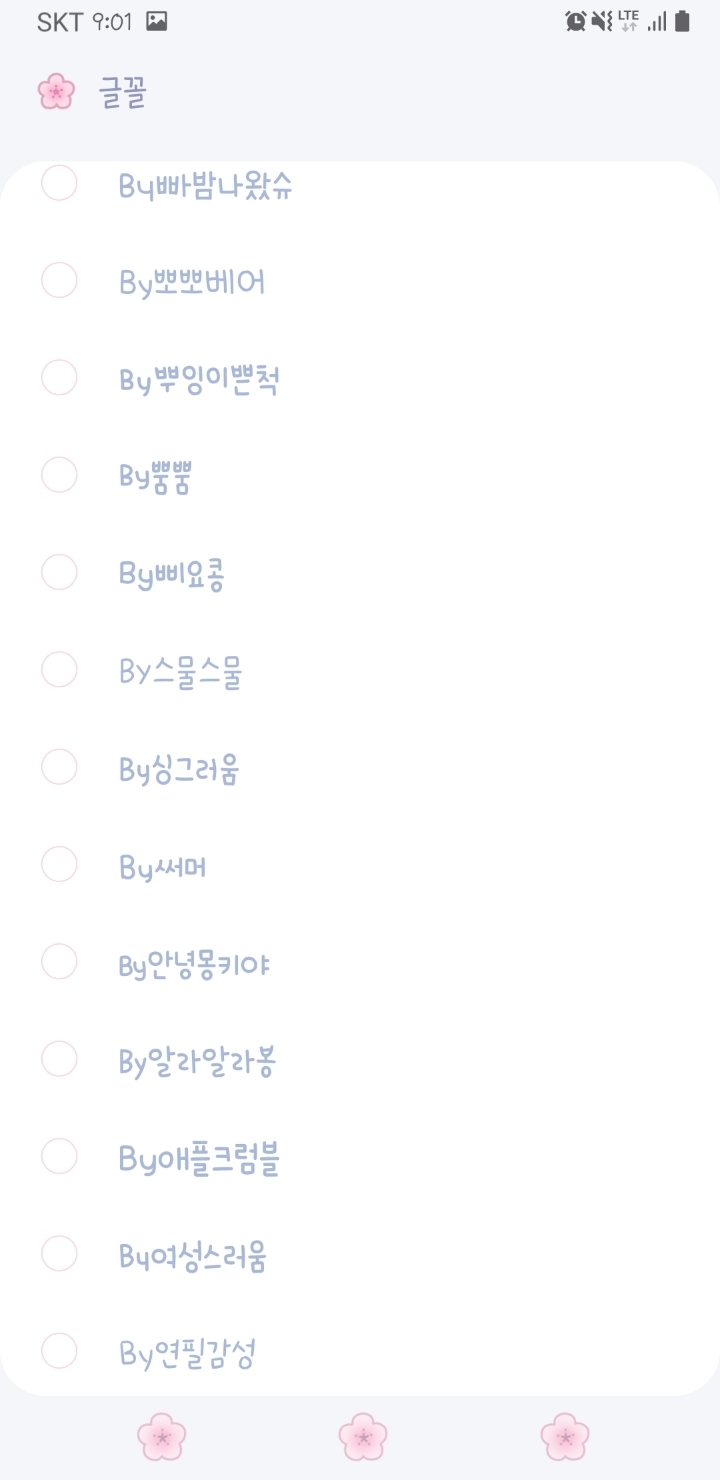
Task: Select the By써머 font
Action: (x=59, y=864)
